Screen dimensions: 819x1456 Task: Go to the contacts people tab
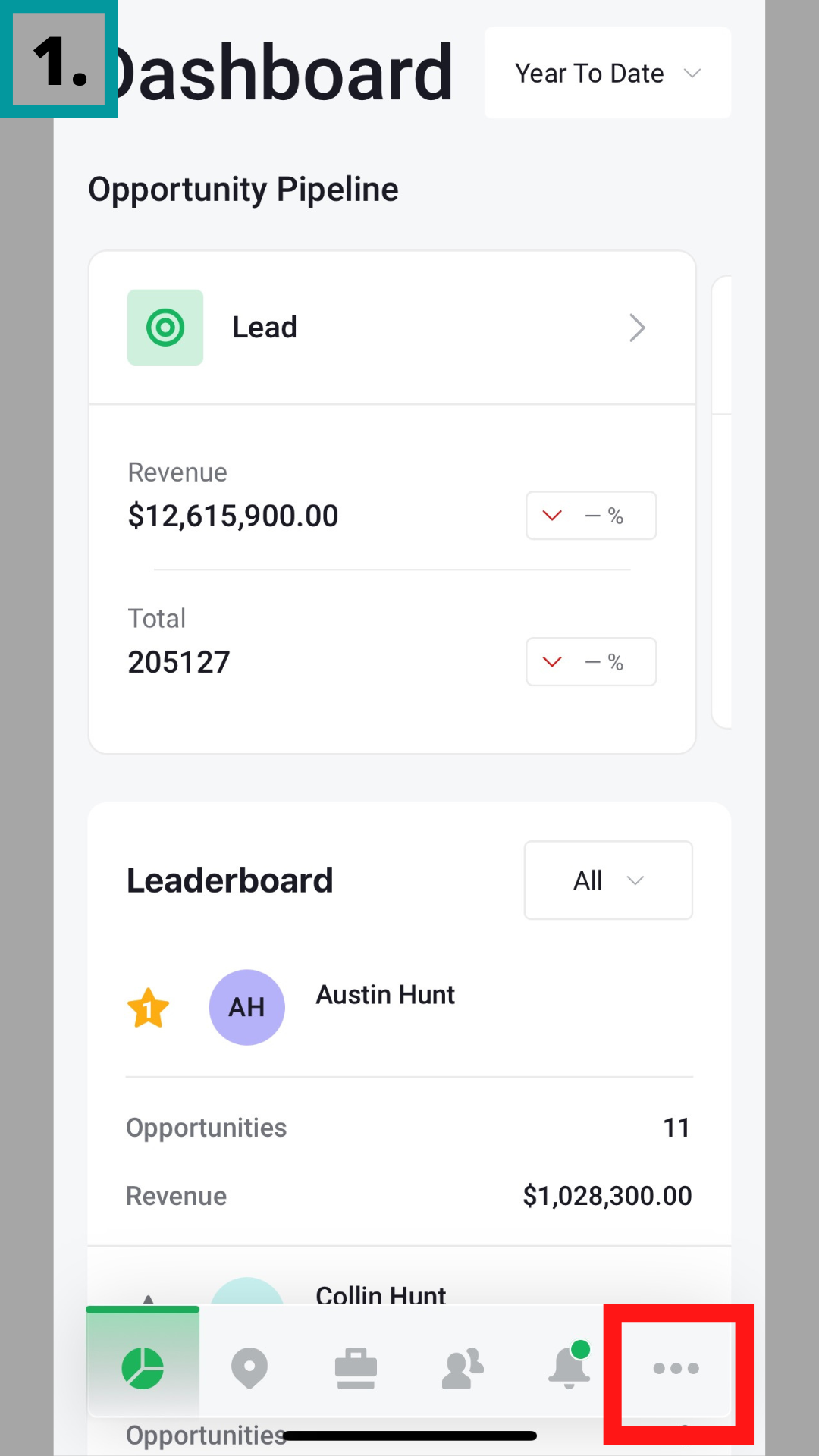click(x=463, y=1368)
